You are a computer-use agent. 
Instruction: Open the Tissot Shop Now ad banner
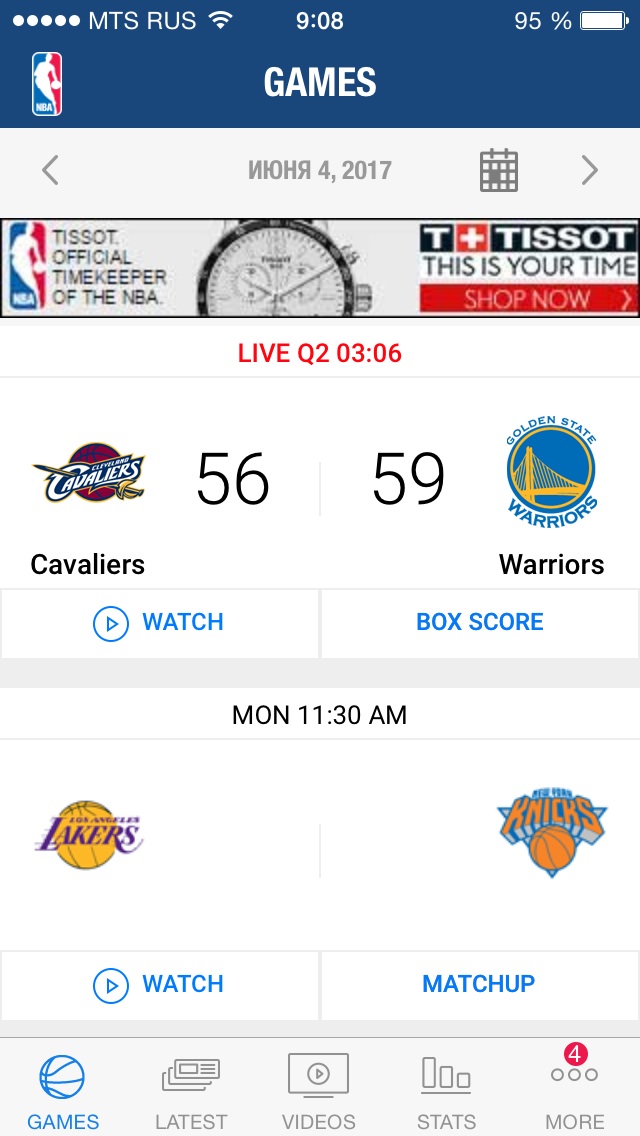click(320, 268)
